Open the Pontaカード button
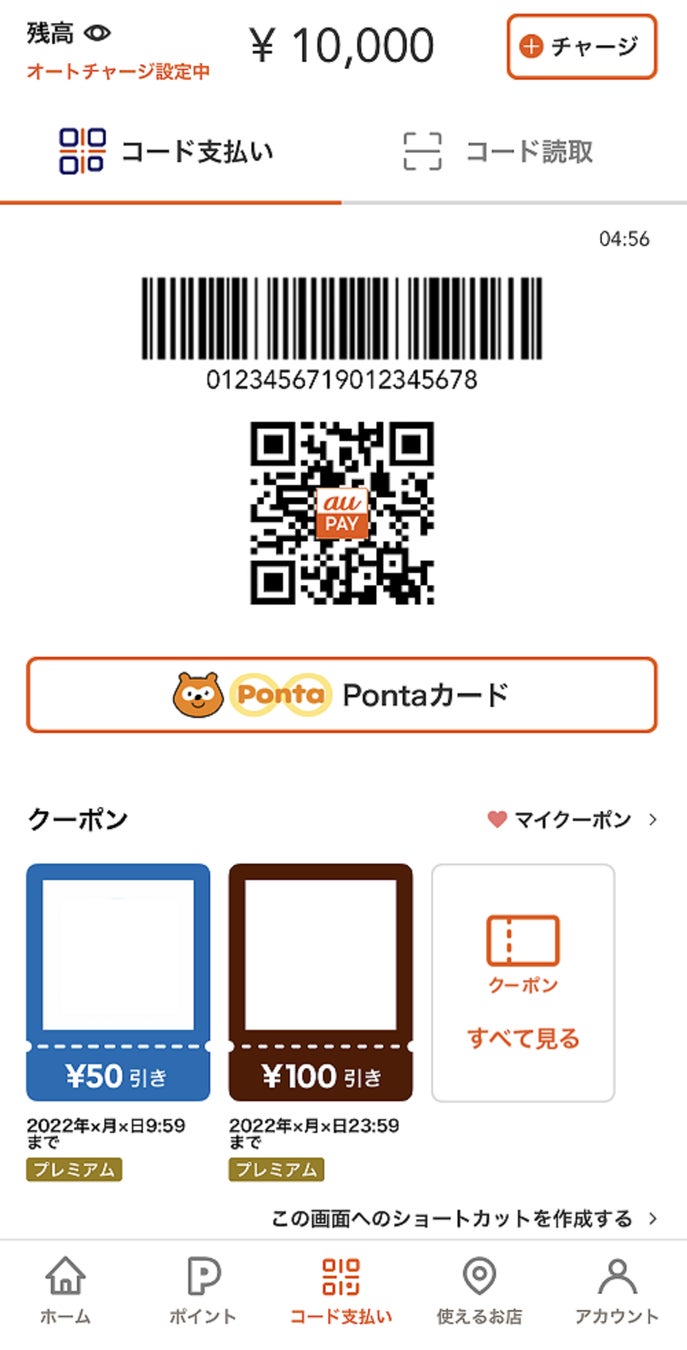The image size is (687, 1350). [342, 695]
